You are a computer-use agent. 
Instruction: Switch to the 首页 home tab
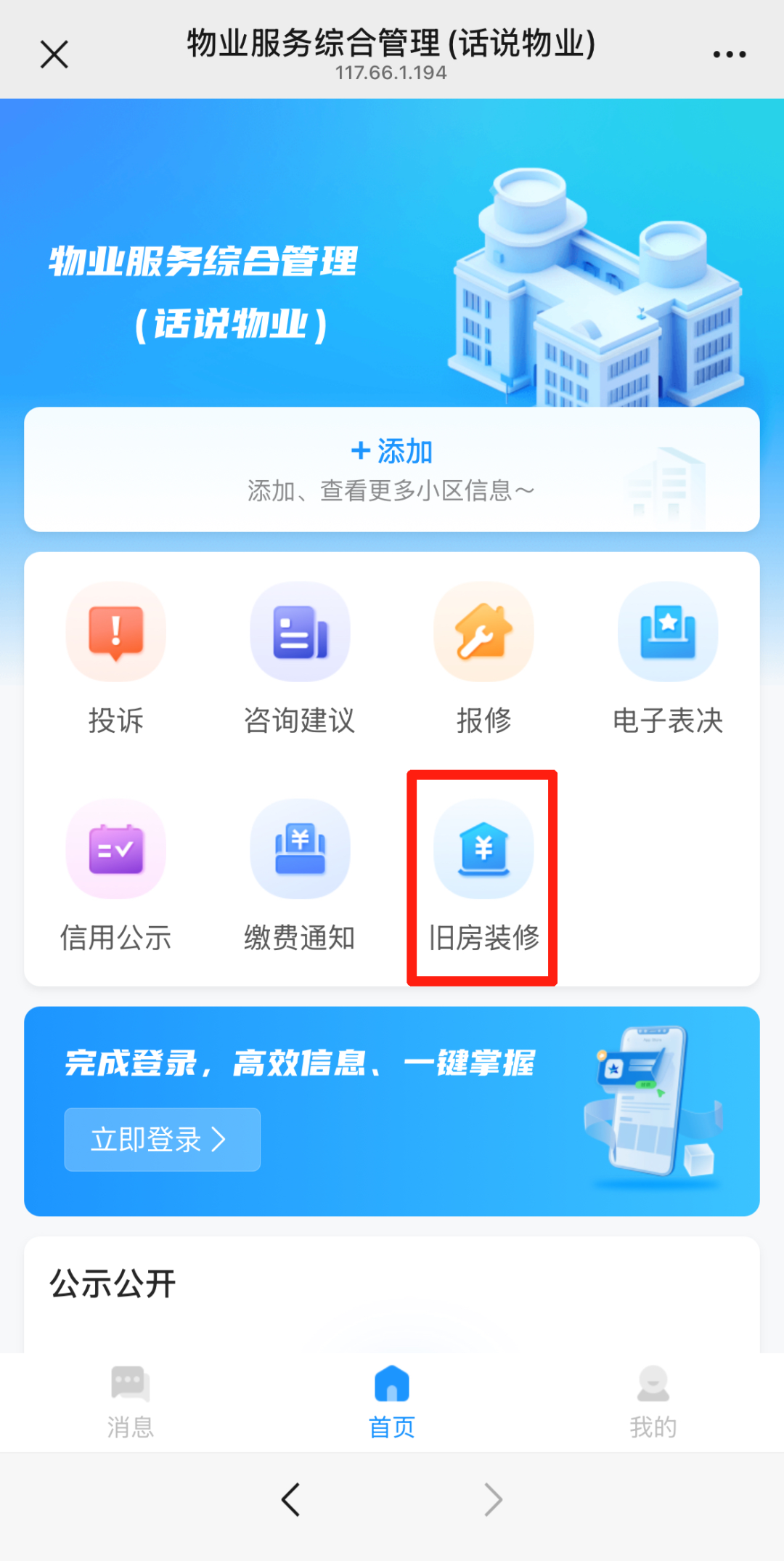click(392, 1402)
